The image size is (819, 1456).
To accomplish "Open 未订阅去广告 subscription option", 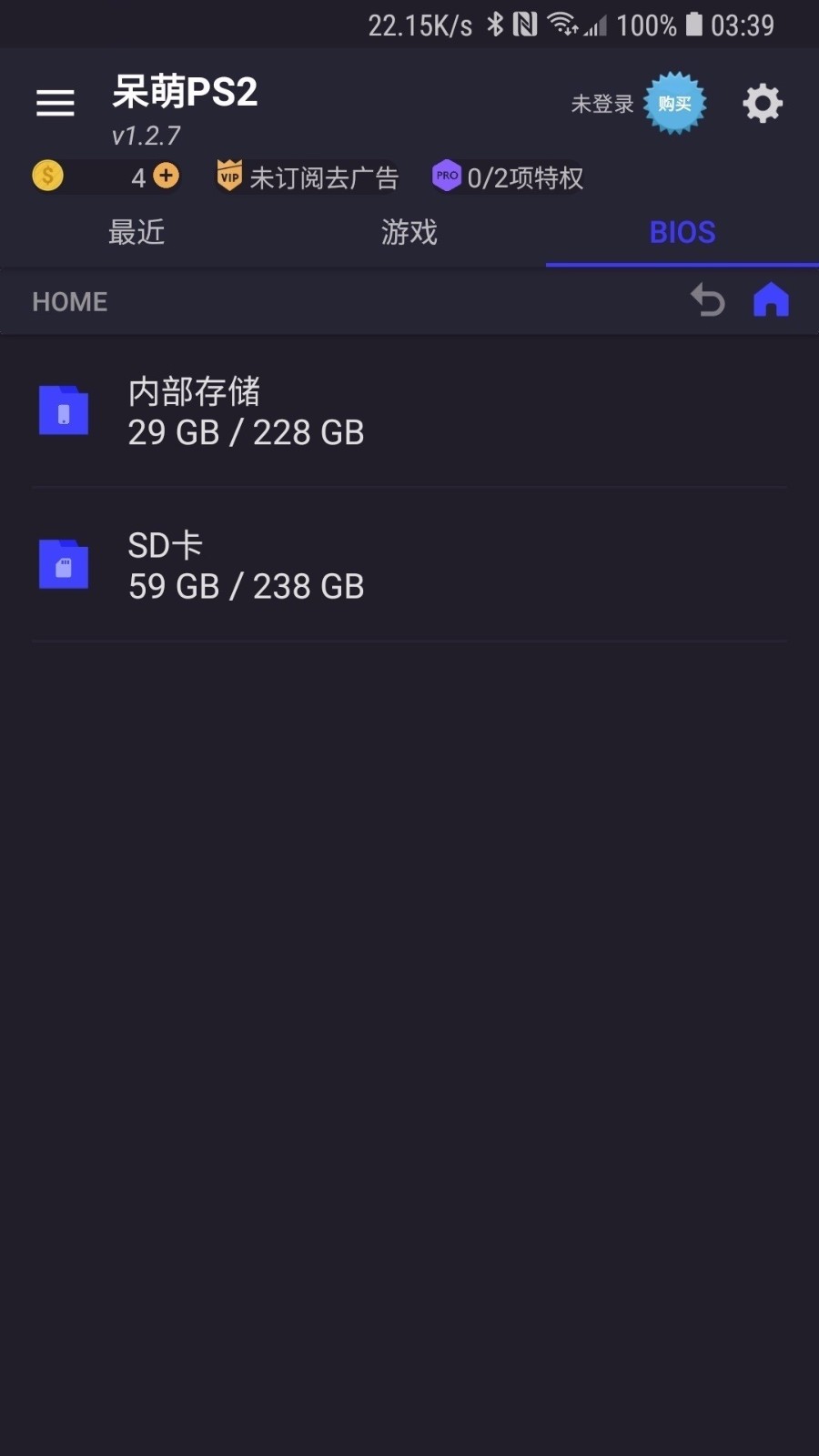I will point(323,177).
